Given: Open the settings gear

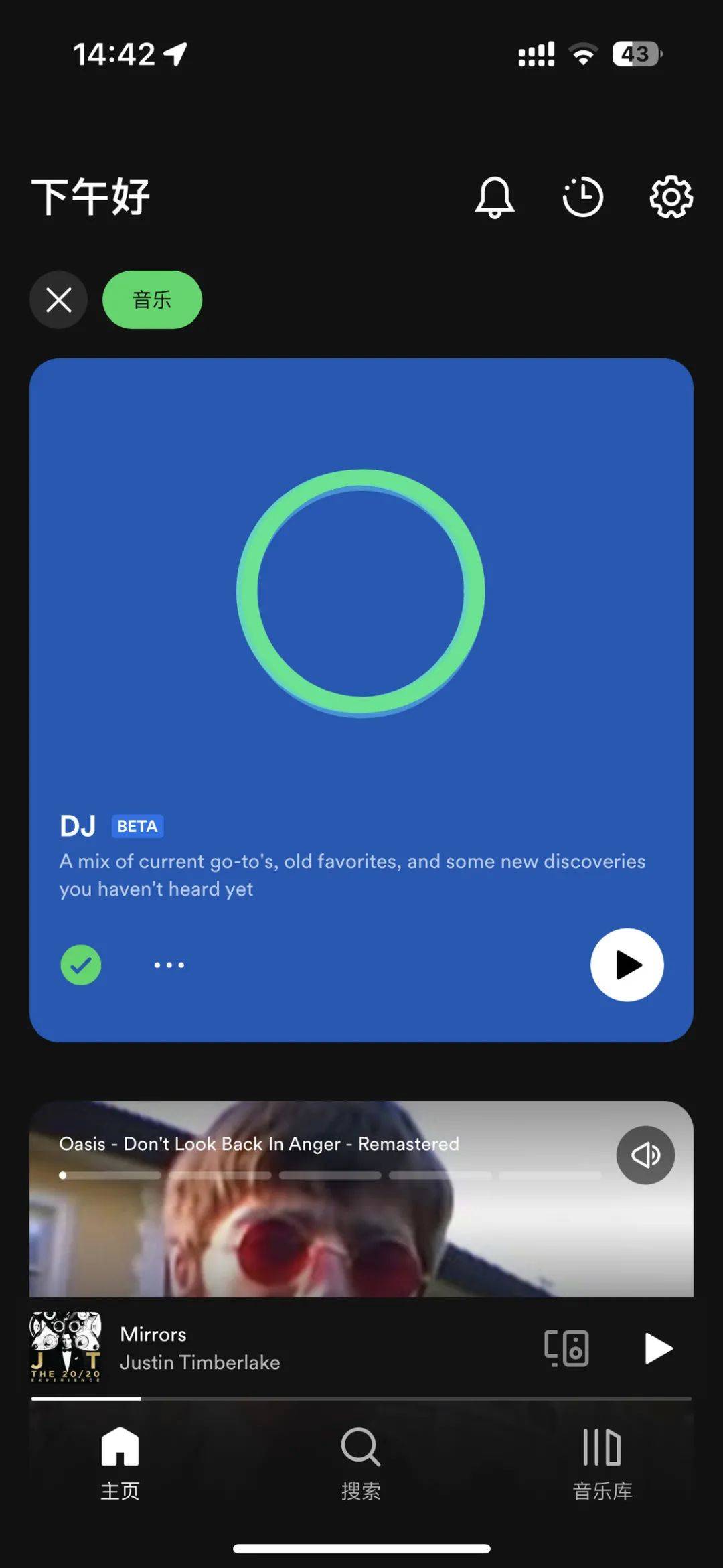Looking at the screenshot, I should 671,197.
